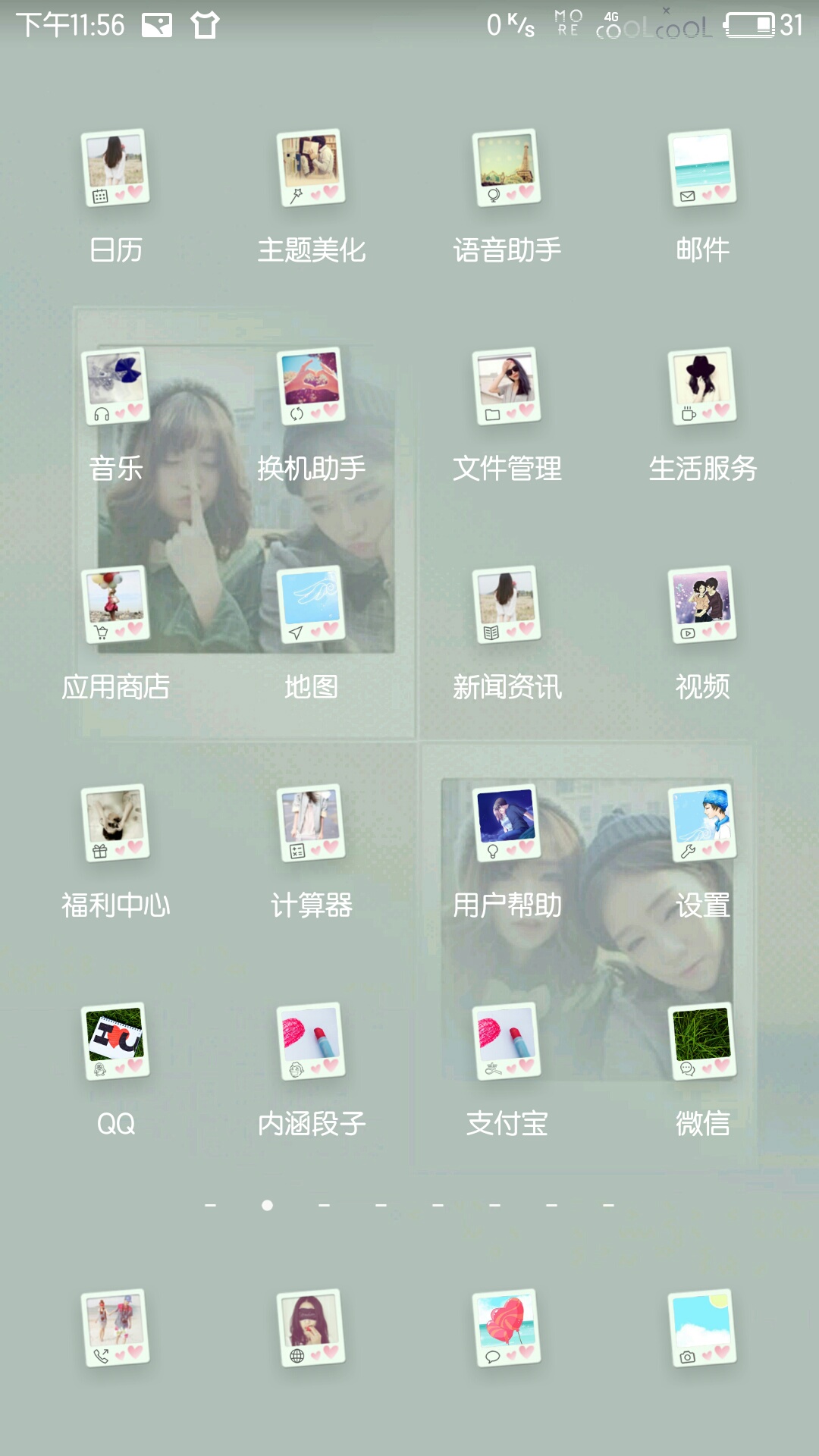Open 新闻资讯 news app
Viewport: 819px width, 1456px height.
tap(507, 605)
